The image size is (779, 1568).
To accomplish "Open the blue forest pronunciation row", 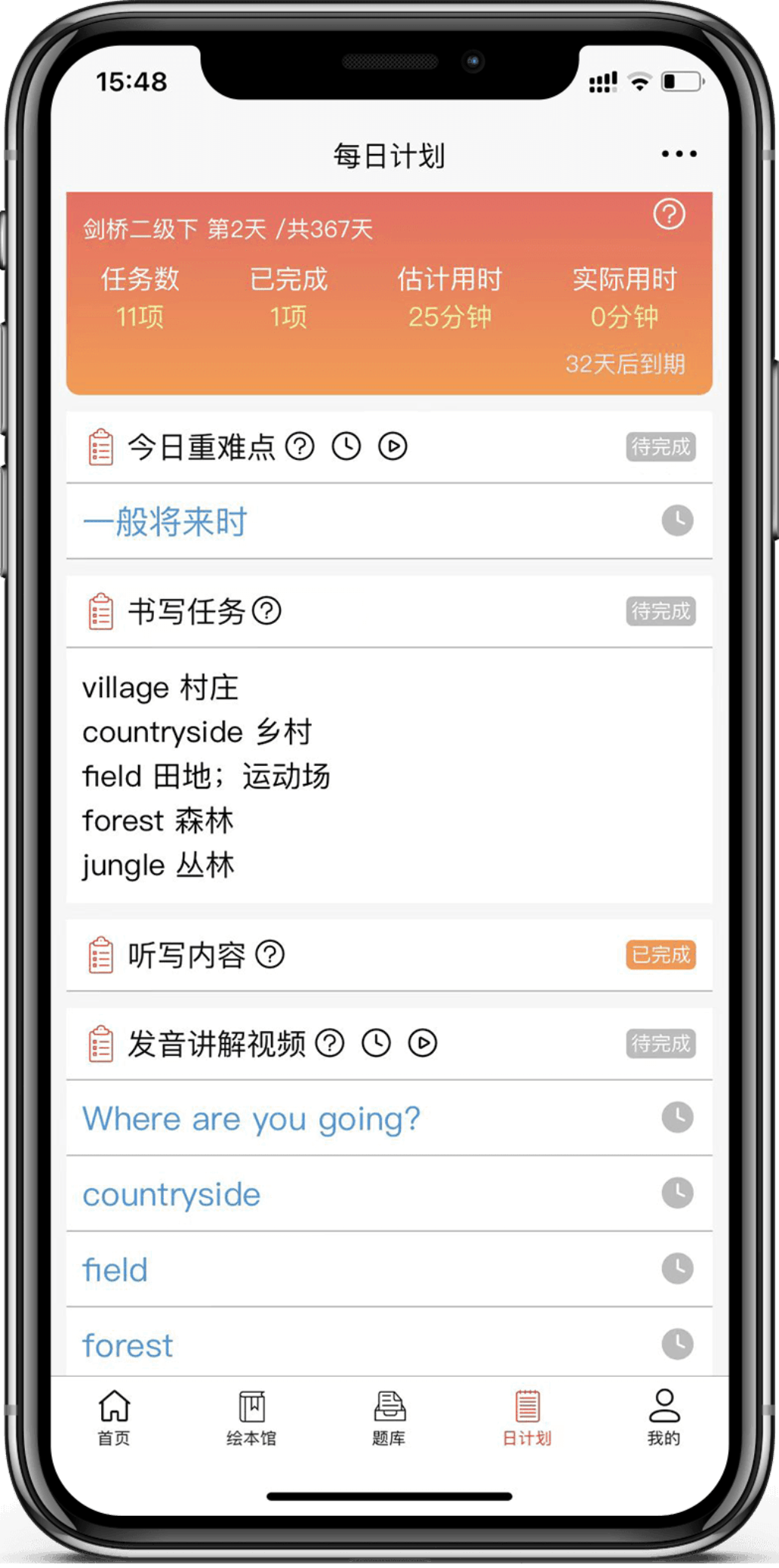I will (389, 1342).
